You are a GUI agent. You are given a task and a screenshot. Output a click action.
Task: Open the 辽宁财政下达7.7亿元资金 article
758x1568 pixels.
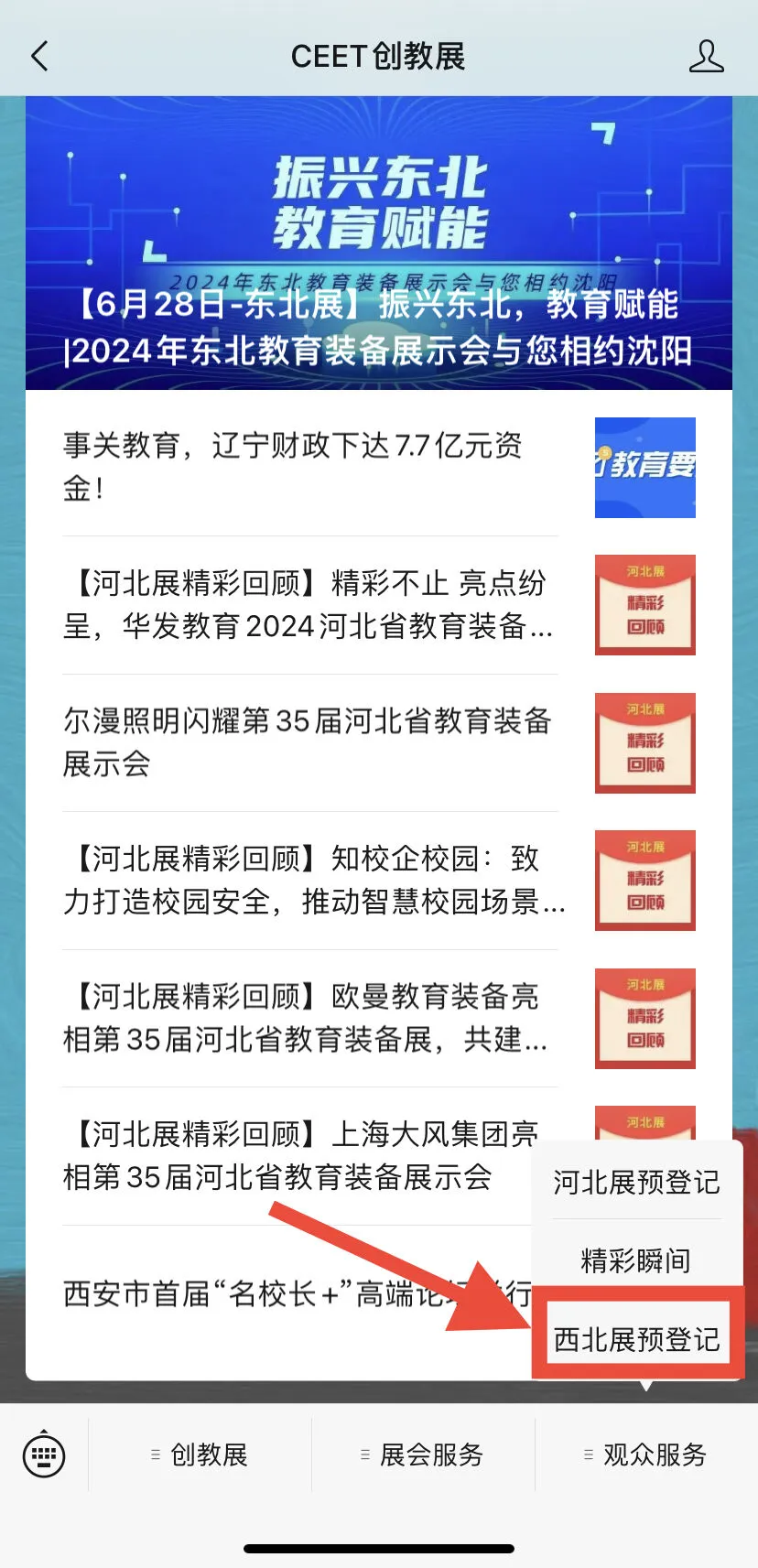coord(379,467)
